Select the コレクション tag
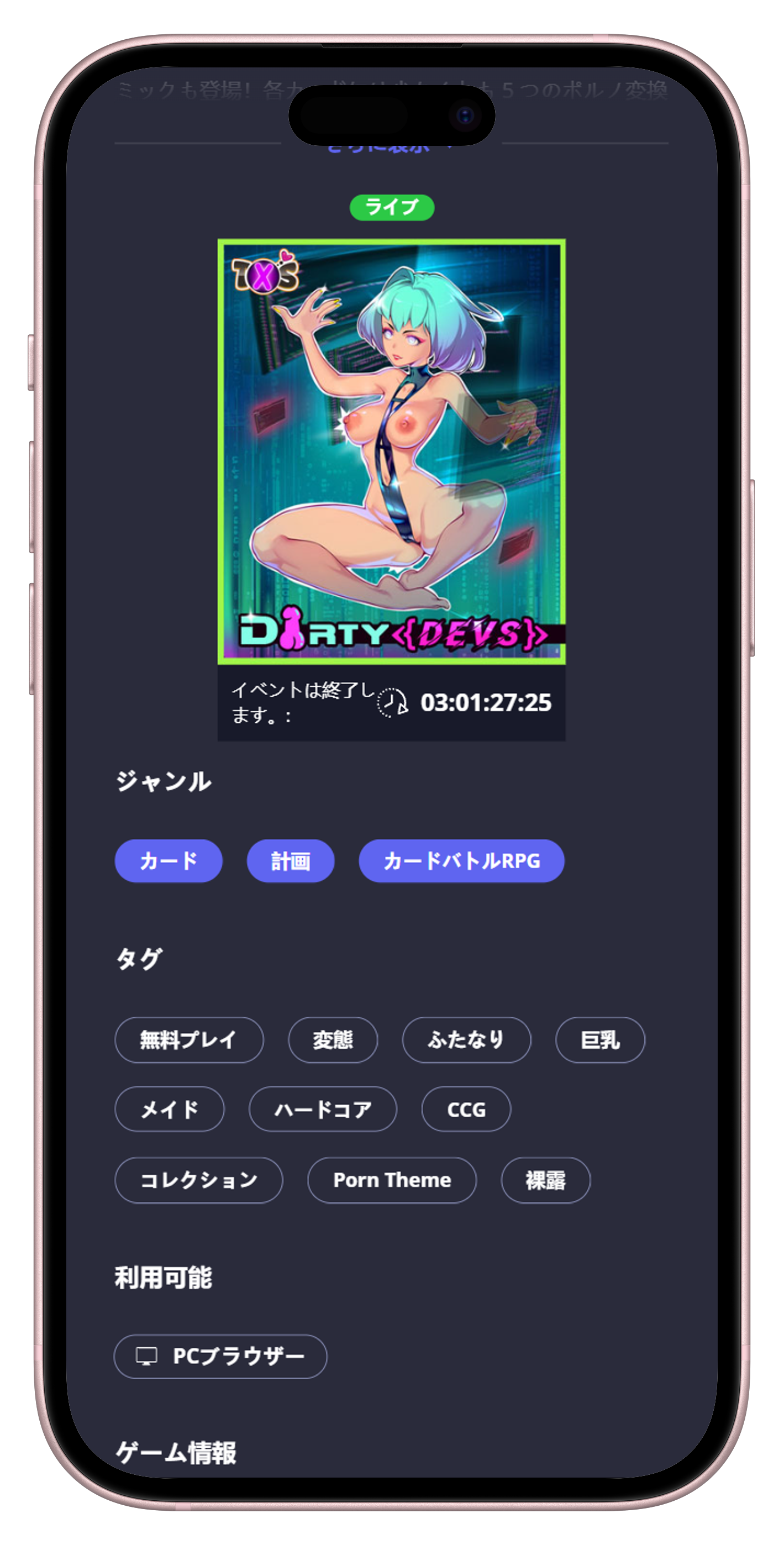Screen dimensions: 784x1545 (x=198, y=1180)
